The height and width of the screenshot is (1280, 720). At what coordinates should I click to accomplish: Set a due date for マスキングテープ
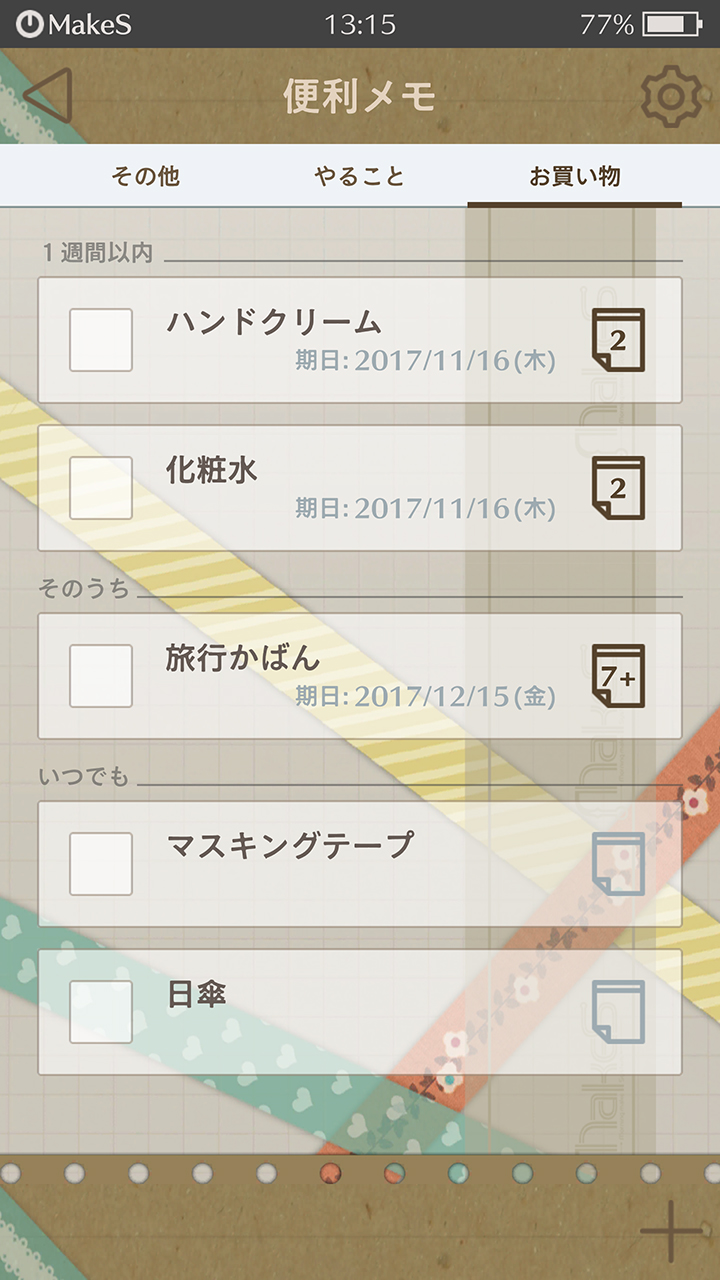(618, 864)
